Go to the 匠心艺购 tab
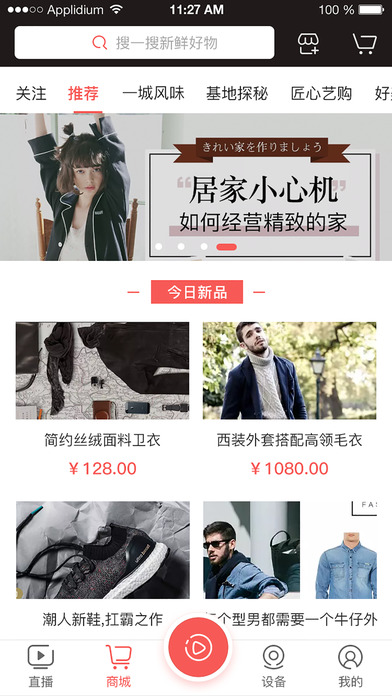 (321, 93)
